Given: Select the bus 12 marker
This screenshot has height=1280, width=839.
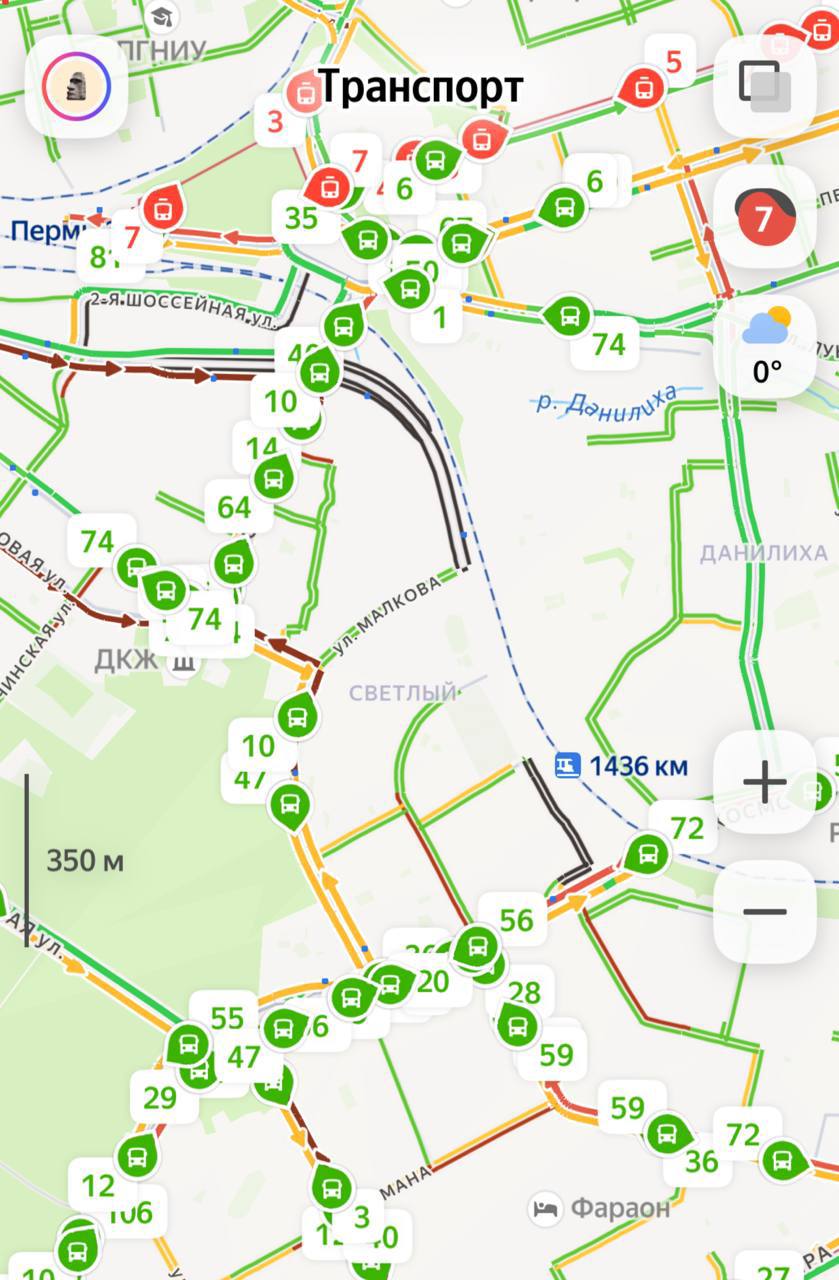Looking at the screenshot, I should [136, 1157].
